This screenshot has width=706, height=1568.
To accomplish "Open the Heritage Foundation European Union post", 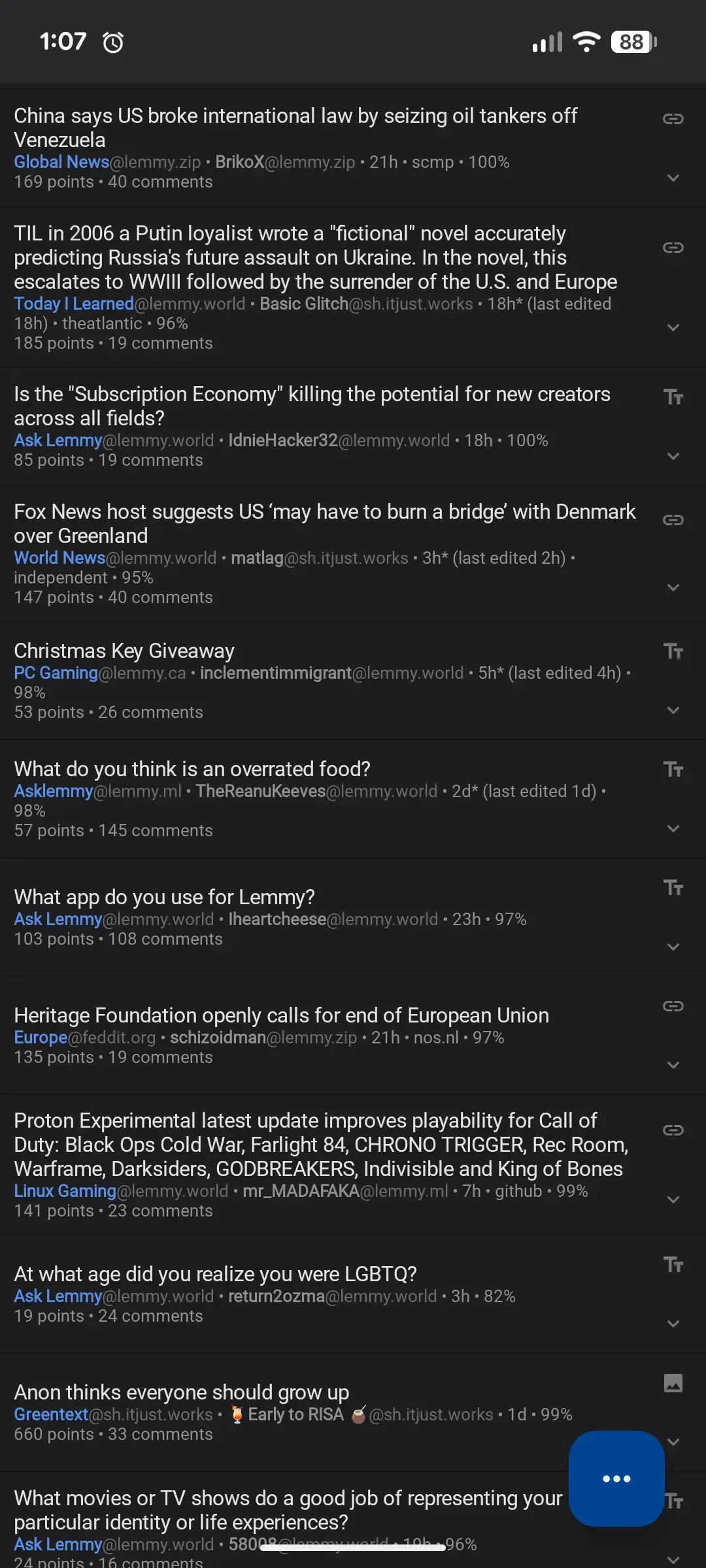I will coord(281,1015).
